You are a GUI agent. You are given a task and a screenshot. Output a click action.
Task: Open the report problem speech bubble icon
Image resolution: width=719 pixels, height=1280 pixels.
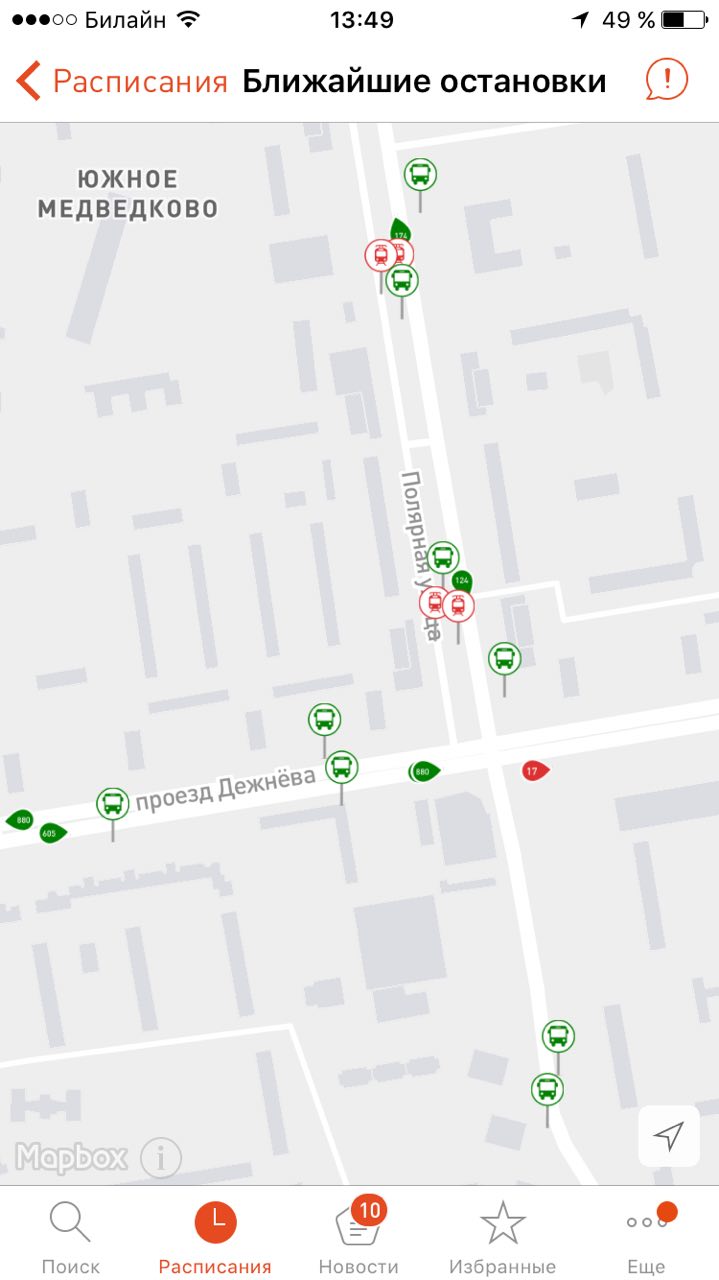667,79
